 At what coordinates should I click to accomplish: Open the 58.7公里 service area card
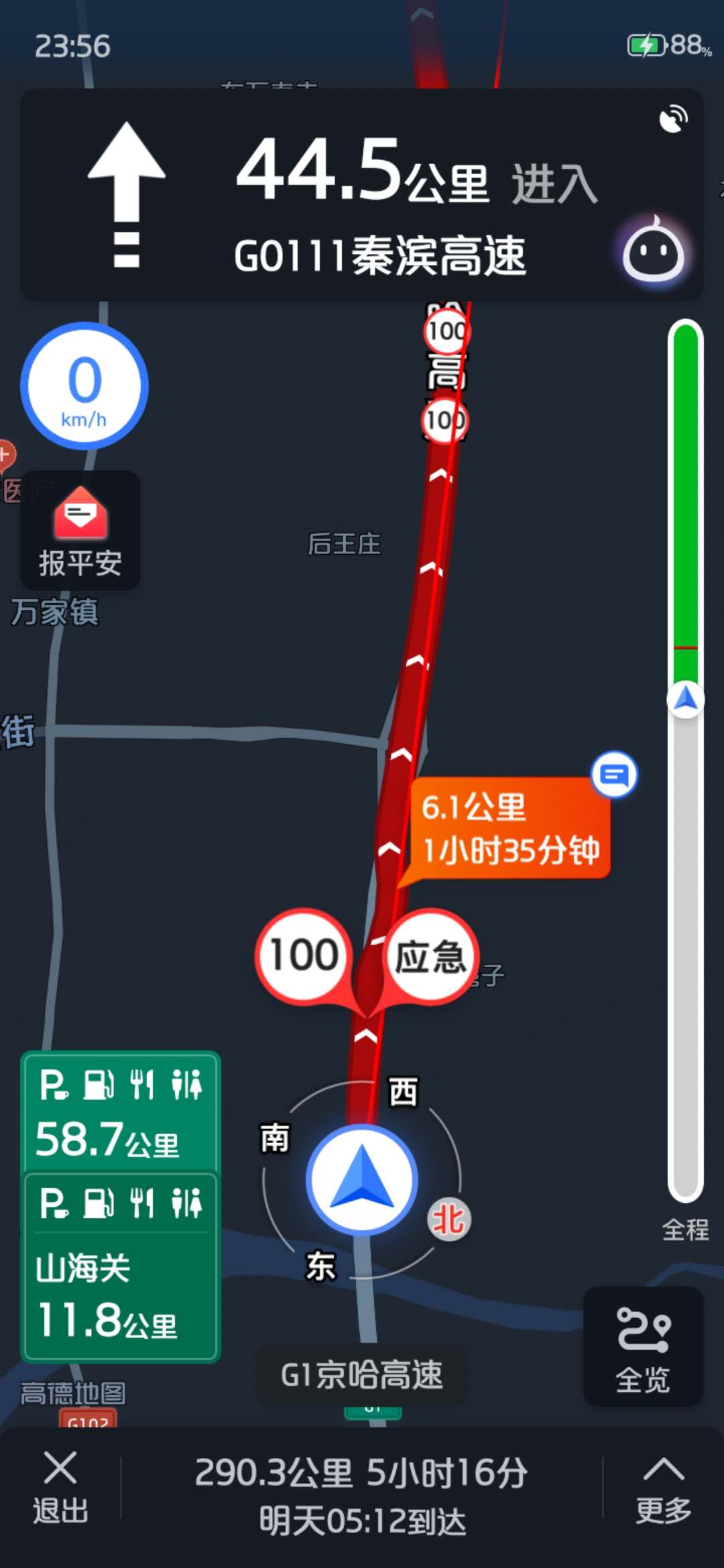point(121,1112)
